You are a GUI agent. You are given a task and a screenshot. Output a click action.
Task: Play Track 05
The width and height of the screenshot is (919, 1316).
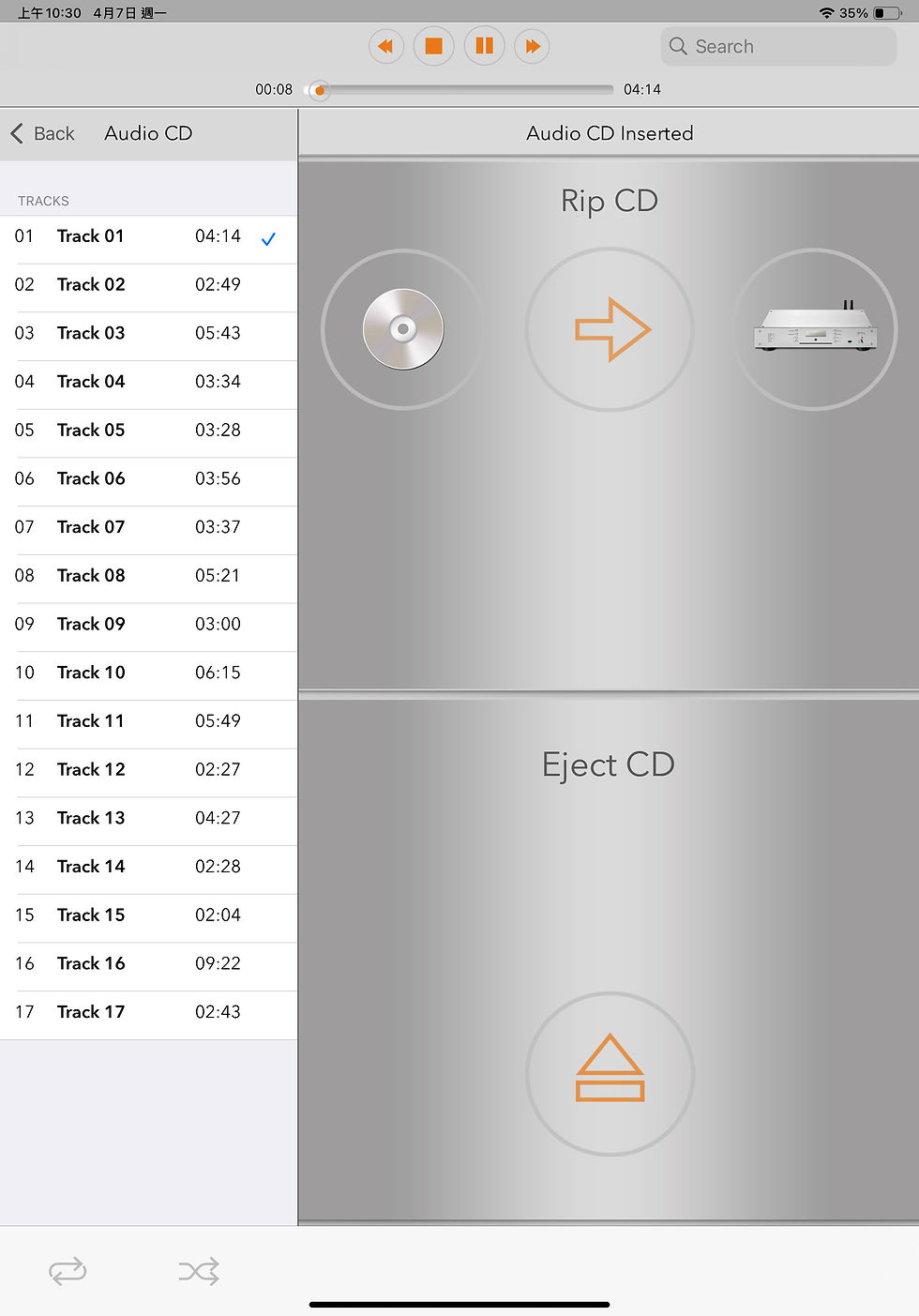pyautogui.click(x=91, y=431)
